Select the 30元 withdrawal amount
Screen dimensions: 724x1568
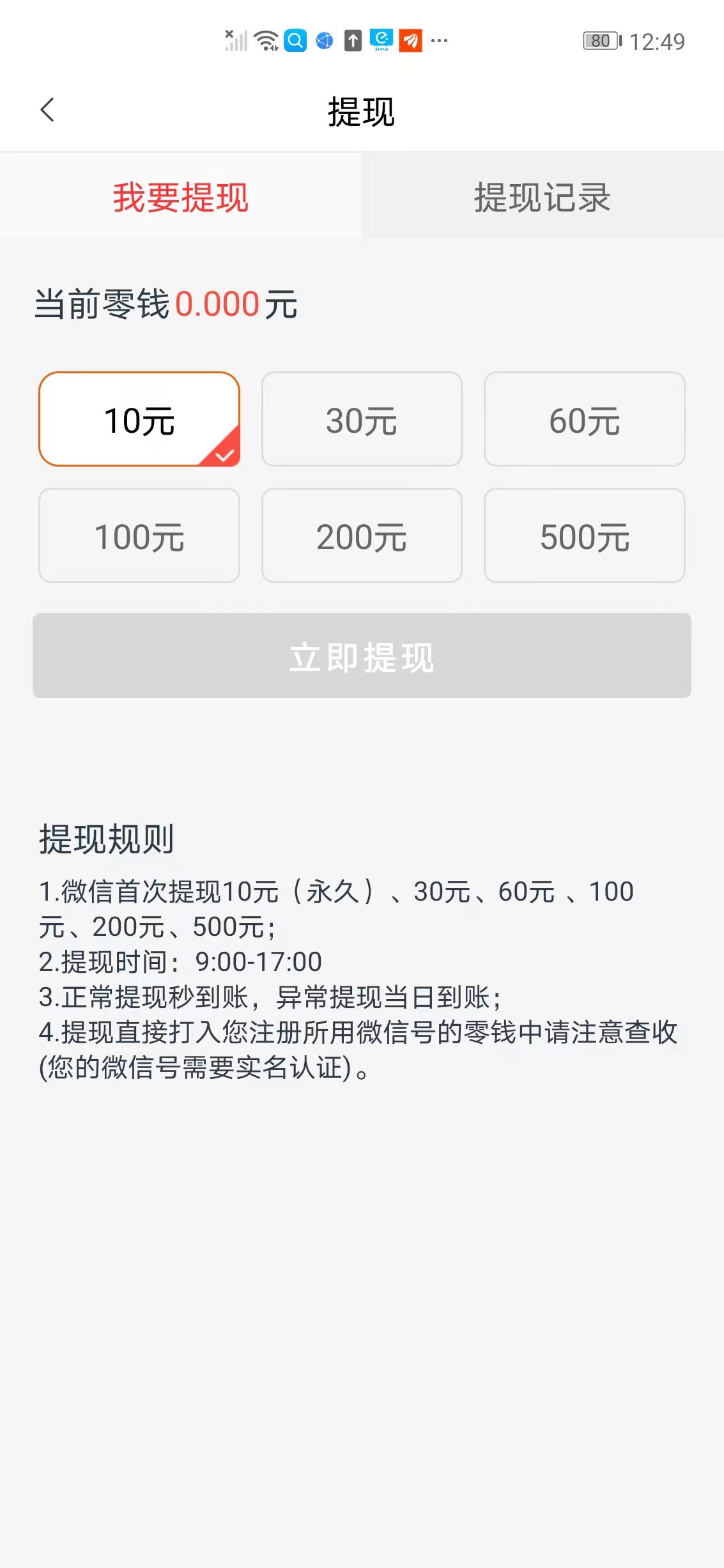tap(362, 419)
